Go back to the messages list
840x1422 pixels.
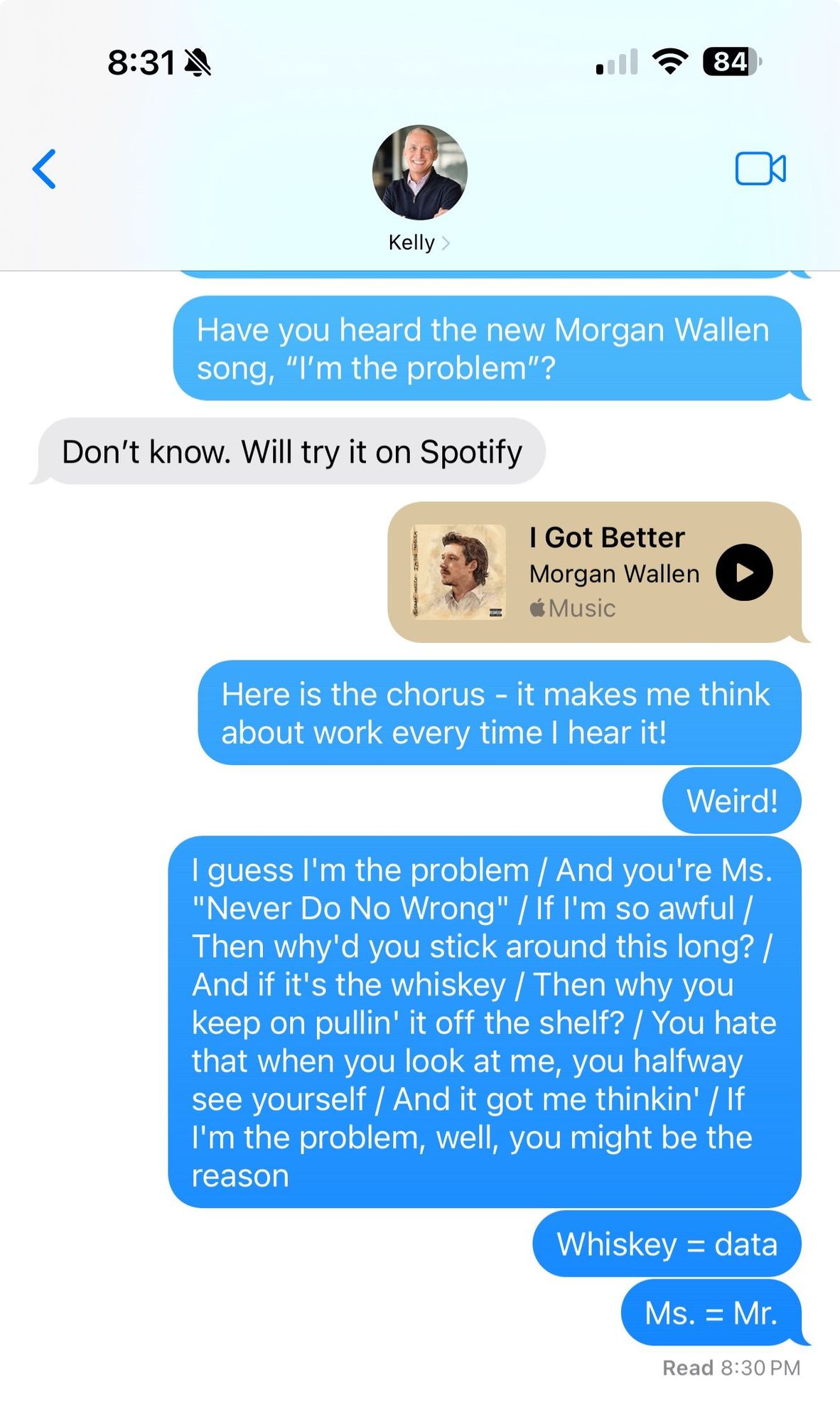point(44,169)
